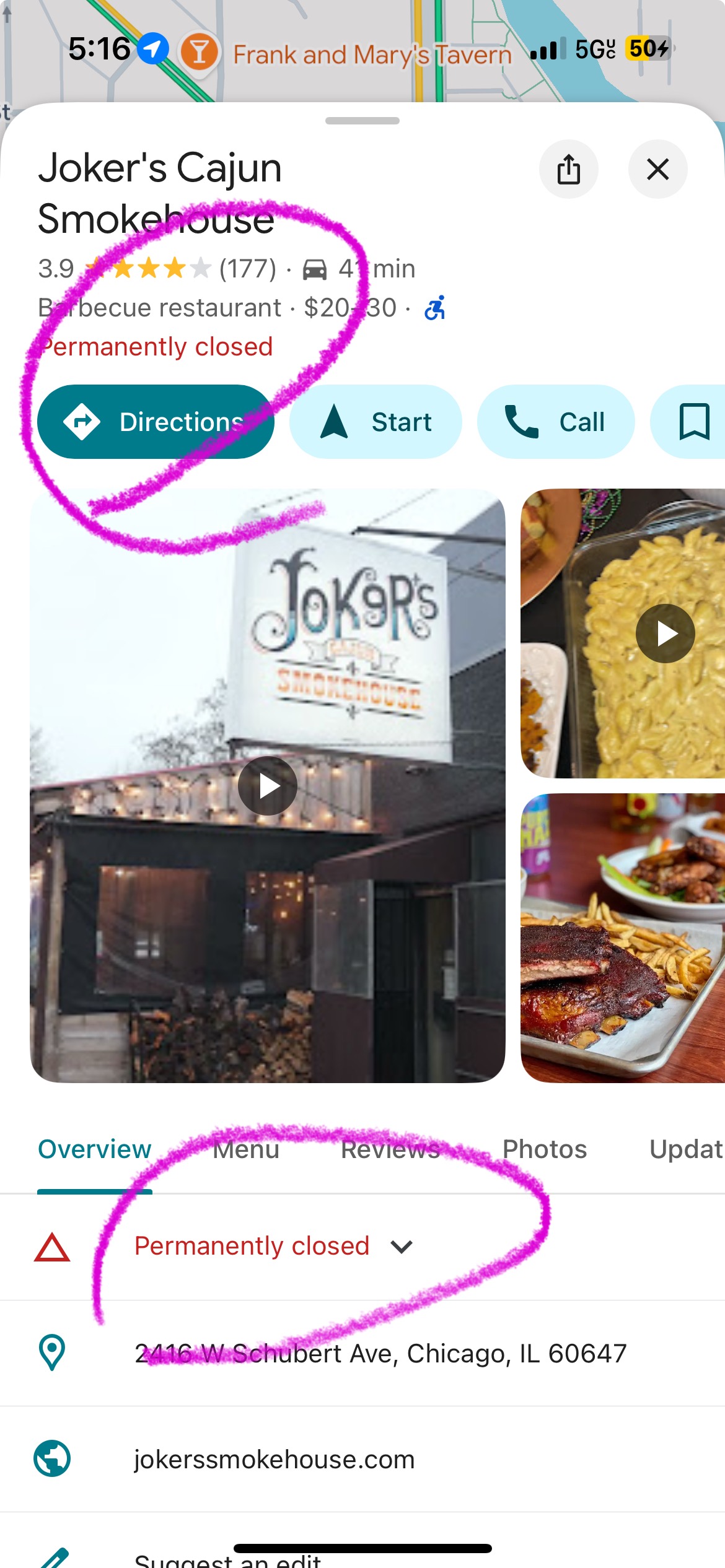Open the ribs and fries photo
The image size is (725, 1568).
tap(622, 938)
